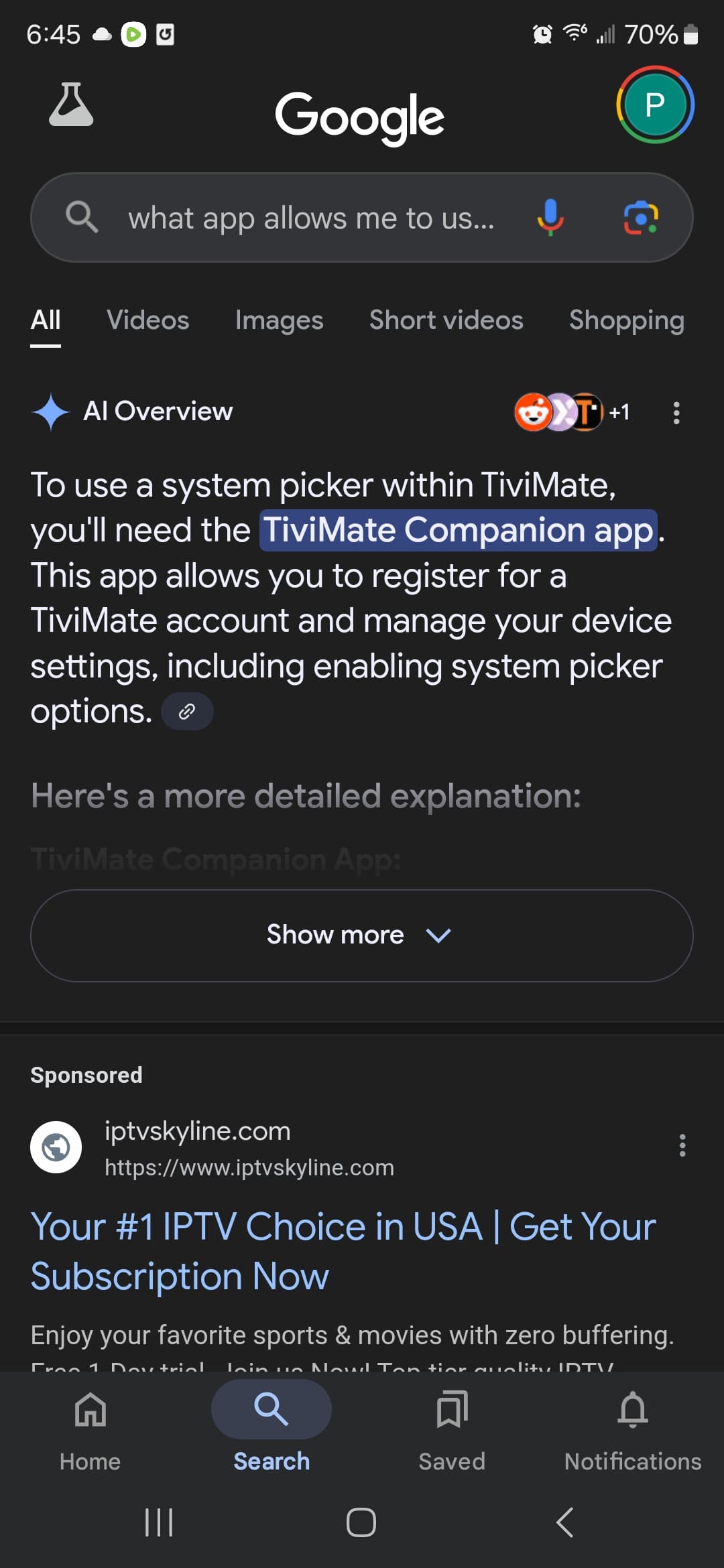Tap the link chip after the AI summary
This screenshot has width=724, height=1568.
click(x=187, y=712)
